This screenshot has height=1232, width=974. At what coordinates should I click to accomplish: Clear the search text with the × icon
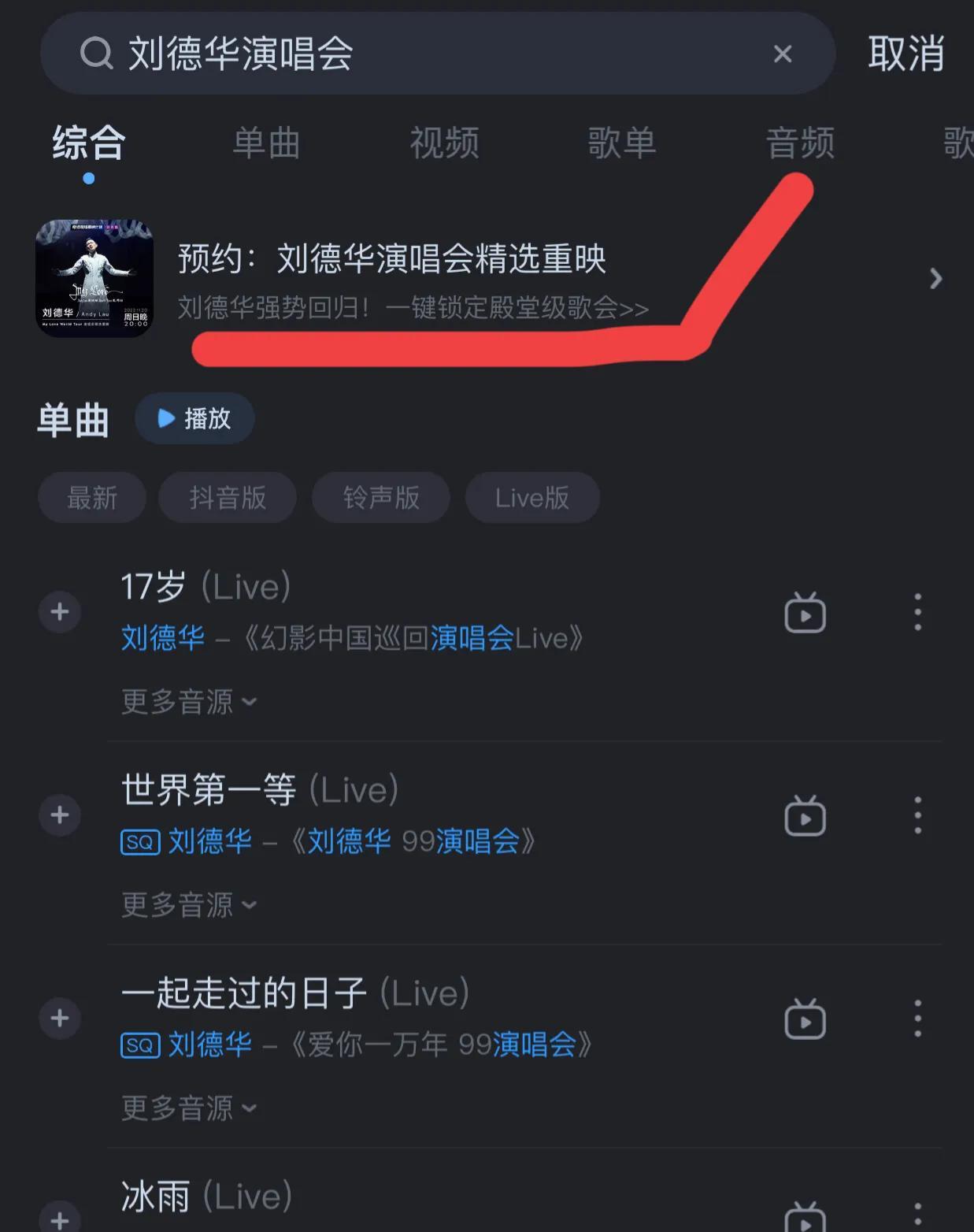pyautogui.click(x=782, y=54)
